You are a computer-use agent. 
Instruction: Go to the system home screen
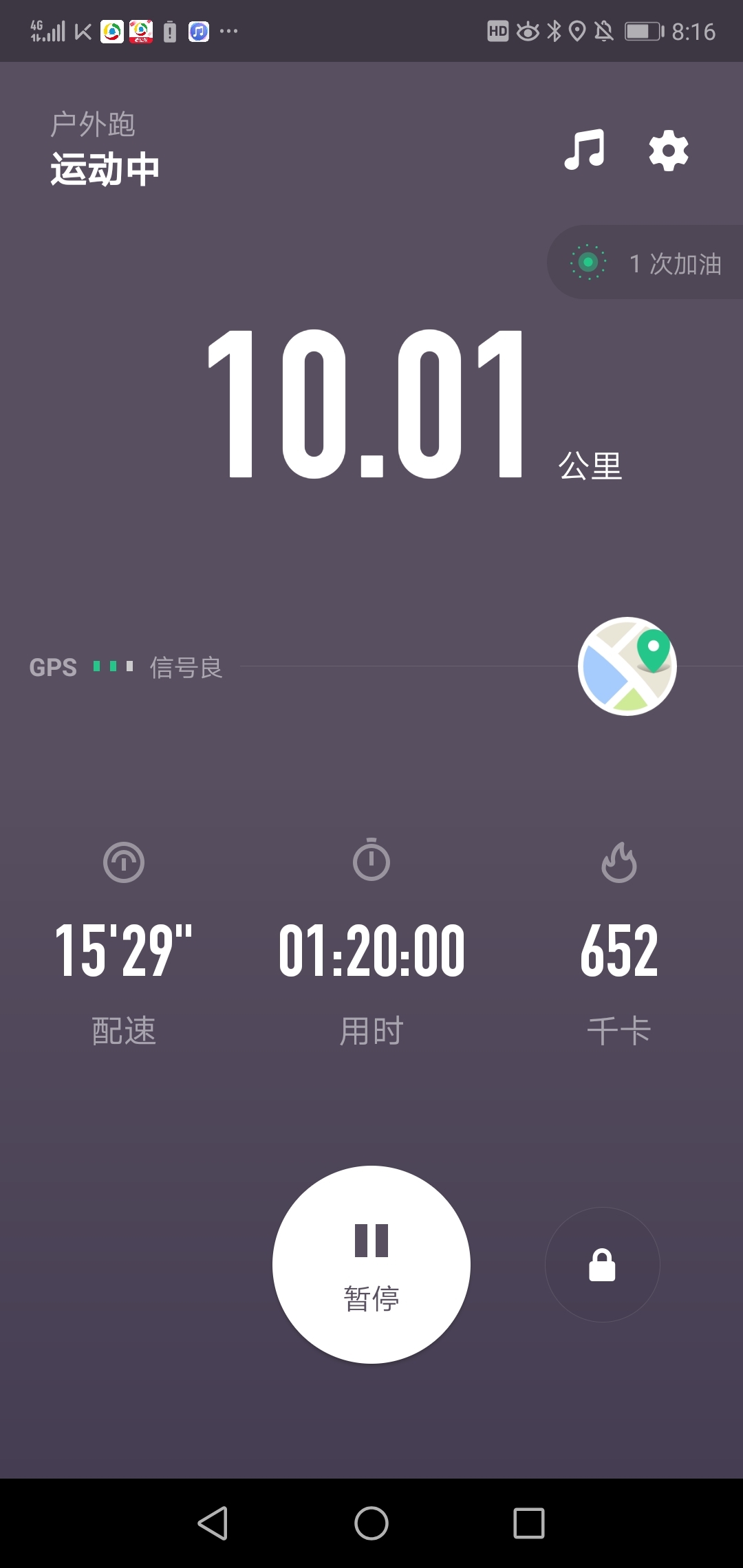click(x=371, y=1523)
